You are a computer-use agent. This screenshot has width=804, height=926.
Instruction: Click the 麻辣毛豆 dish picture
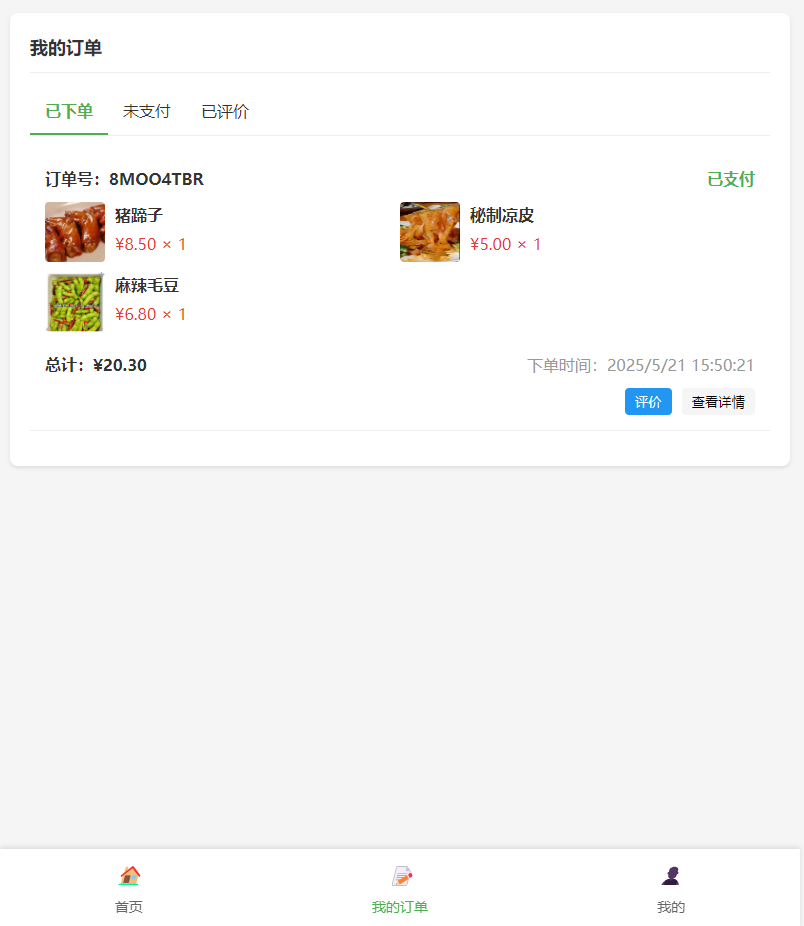74,301
